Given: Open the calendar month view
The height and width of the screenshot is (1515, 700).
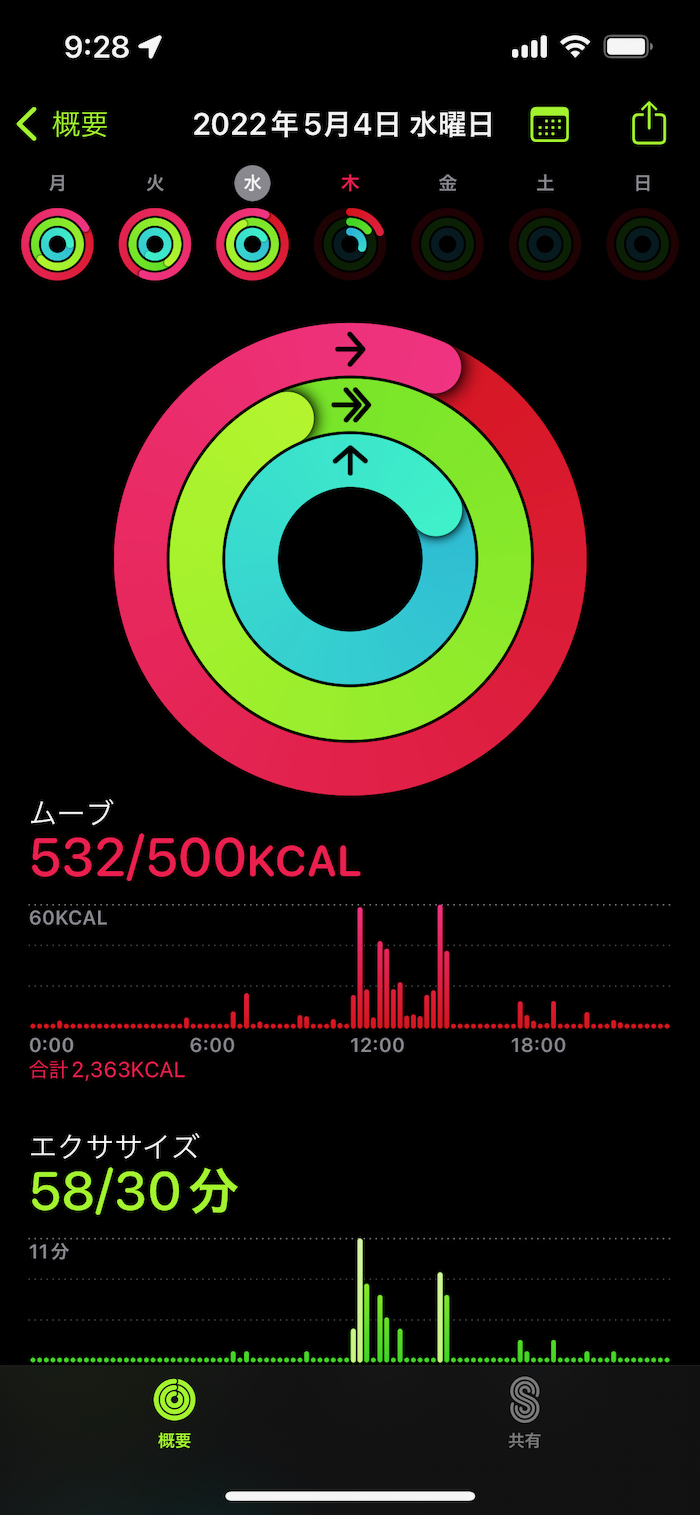Looking at the screenshot, I should coord(549,125).
